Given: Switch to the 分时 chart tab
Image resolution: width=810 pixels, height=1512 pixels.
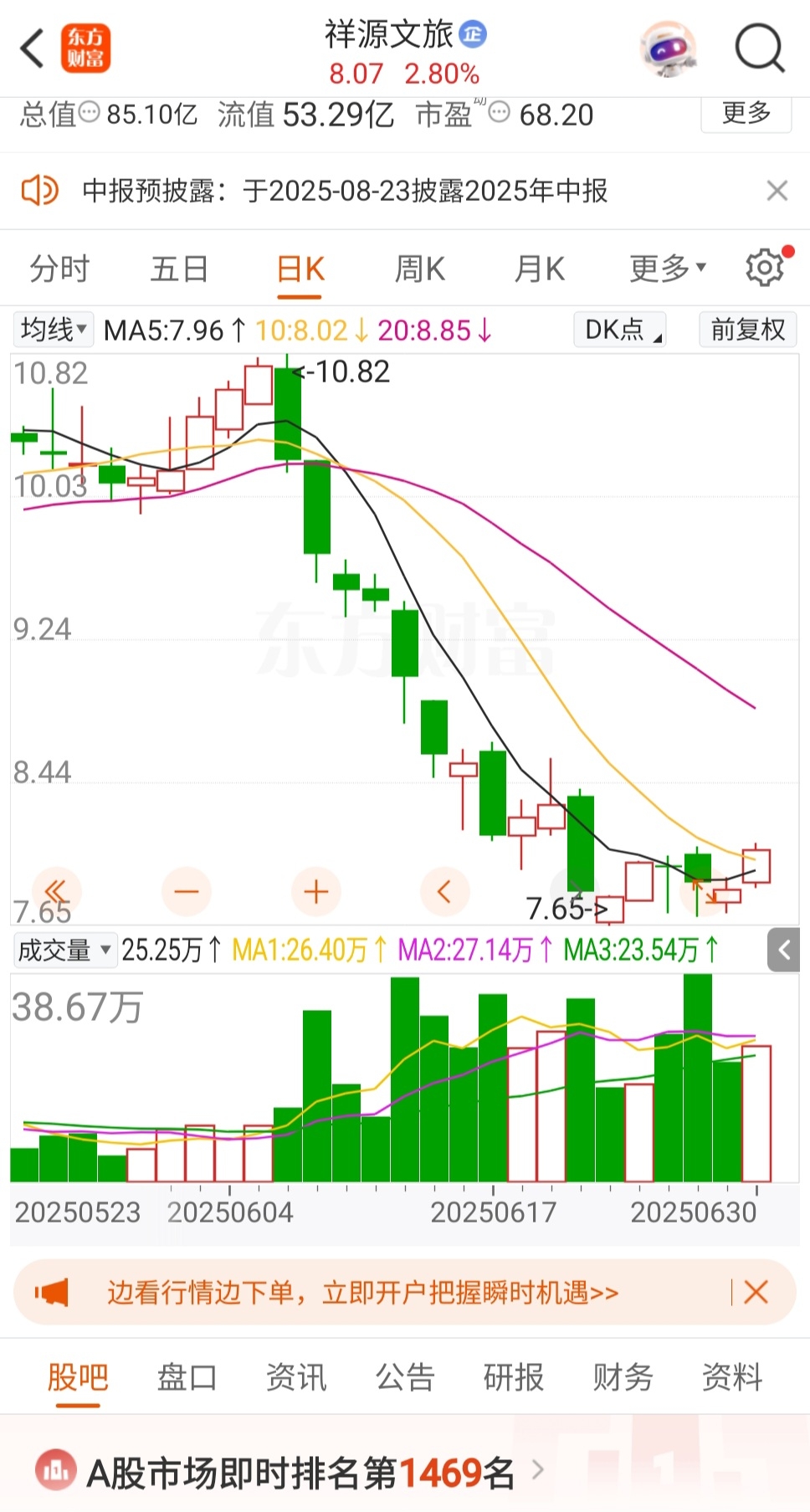Looking at the screenshot, I should 59,269.
